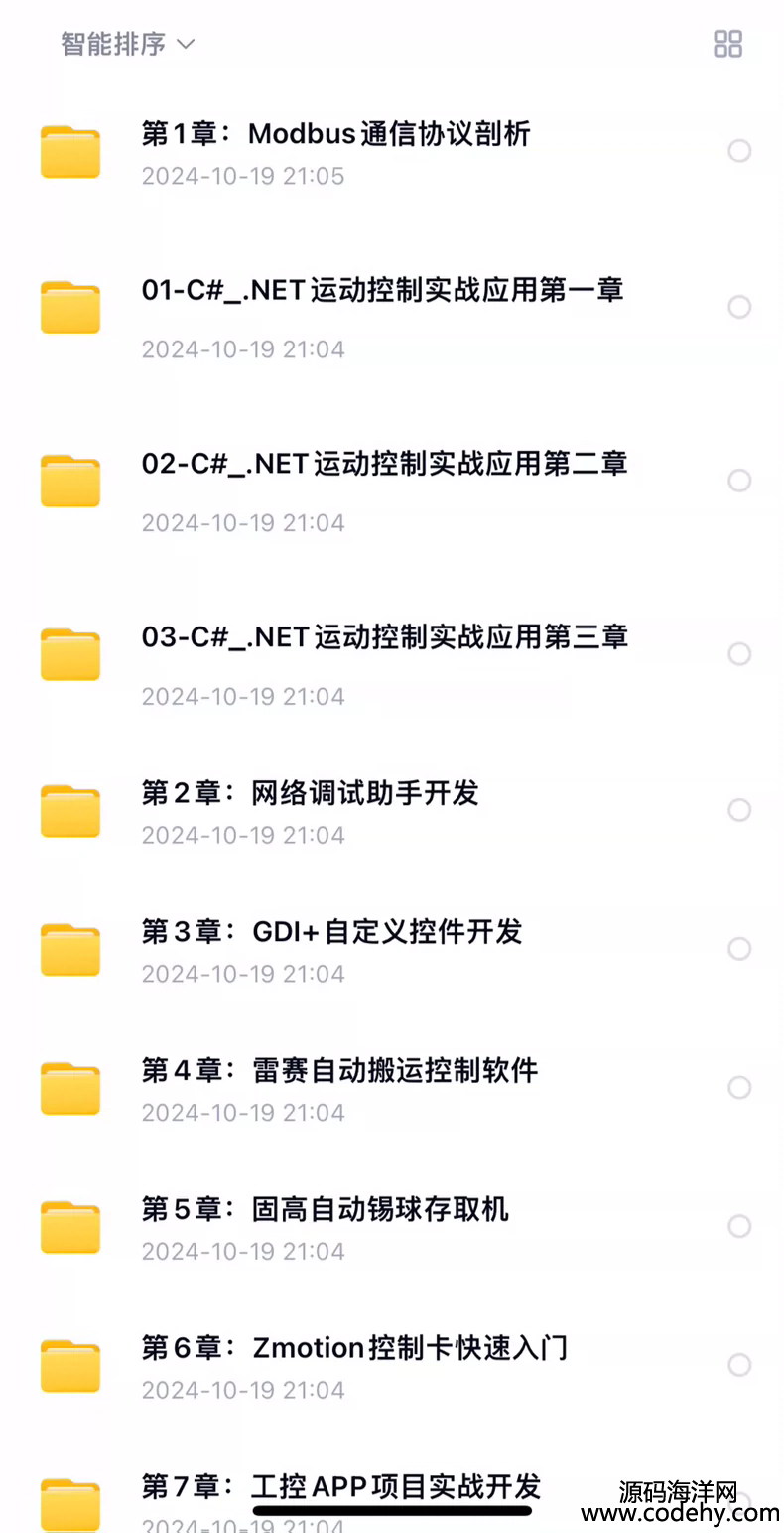The height and width of the screenshot is (1533, 784).
Task: Open folder 第3章：GDI+自定义控件开发
Action: (331, 932)
